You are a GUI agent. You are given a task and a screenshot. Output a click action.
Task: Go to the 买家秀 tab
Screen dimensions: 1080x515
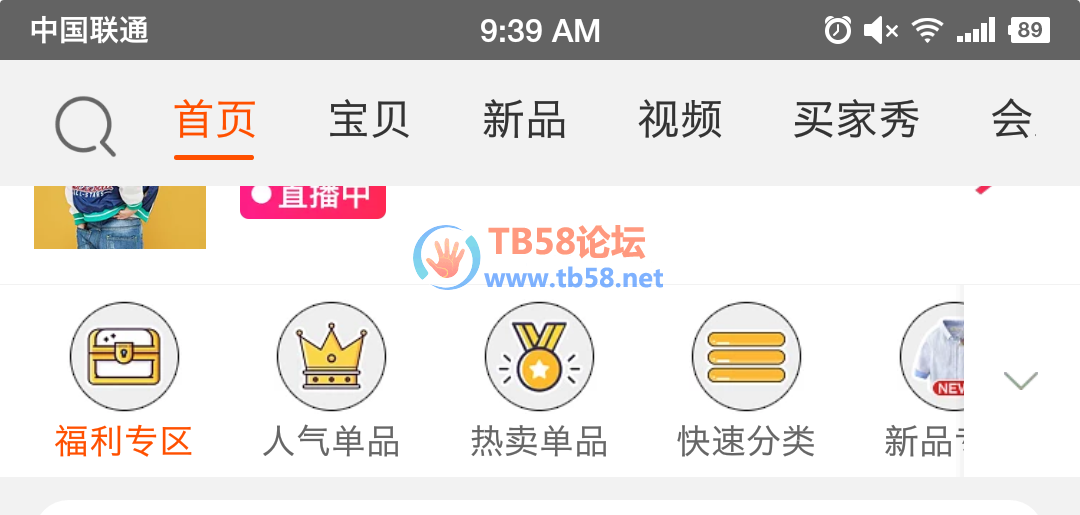(x=856, y=121)
